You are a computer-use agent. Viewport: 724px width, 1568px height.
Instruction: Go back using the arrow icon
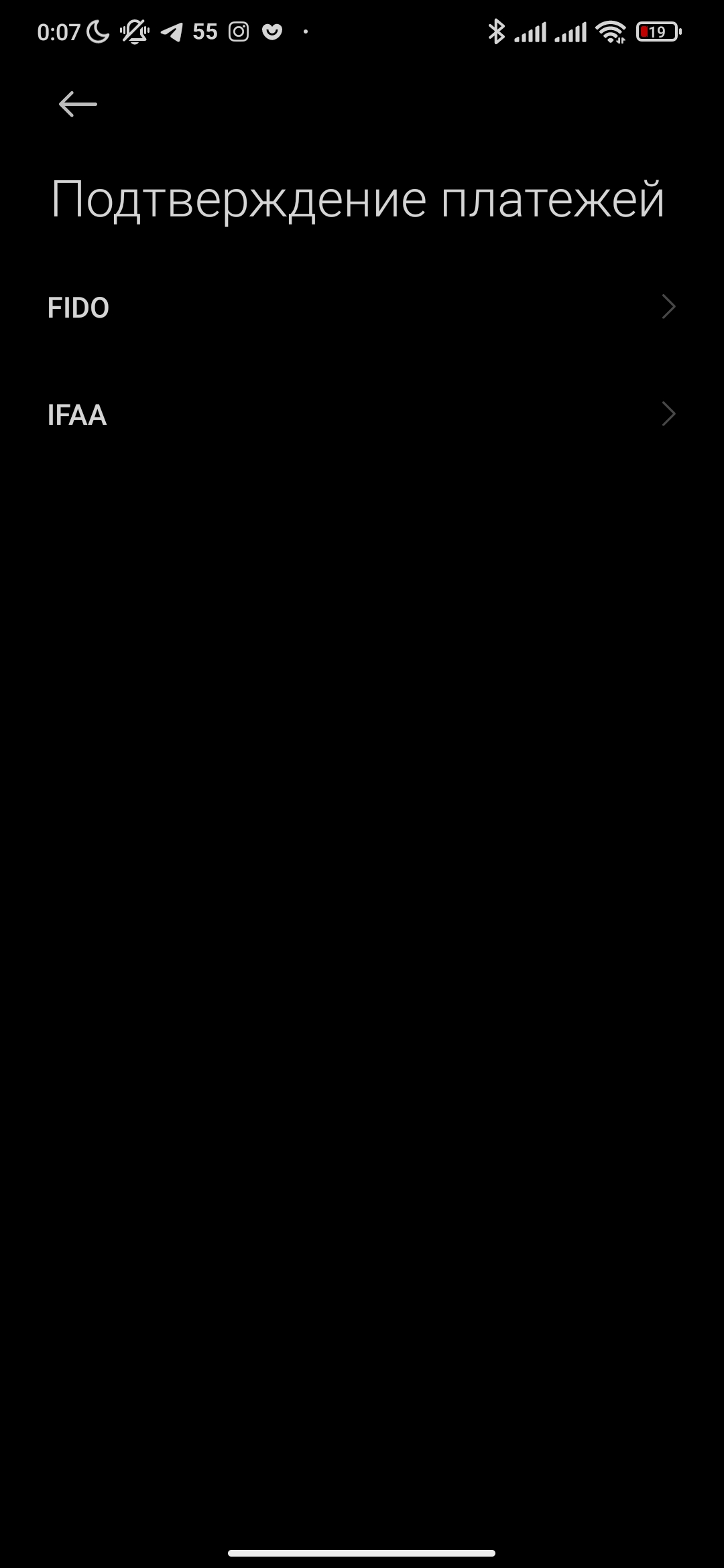[x=78, y=105]
